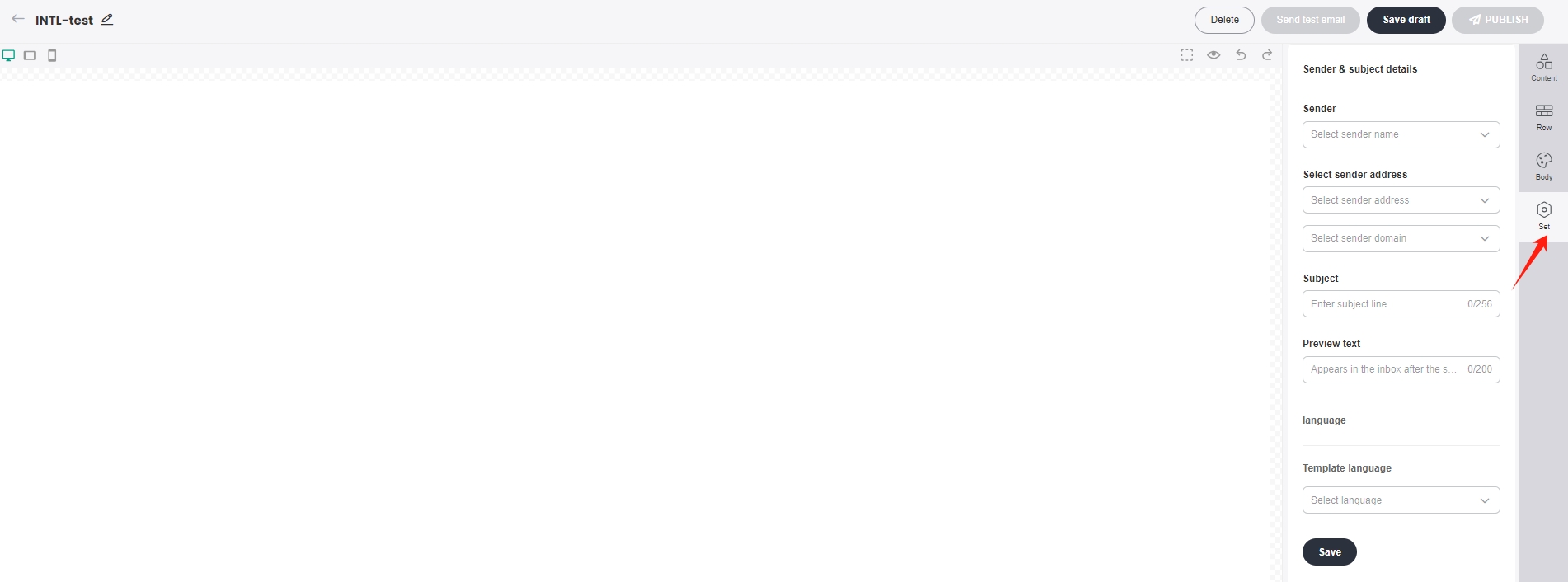Toggle the structure outline icon
This screenshot has height=582, width=1568.
(x=1186, y=55)
